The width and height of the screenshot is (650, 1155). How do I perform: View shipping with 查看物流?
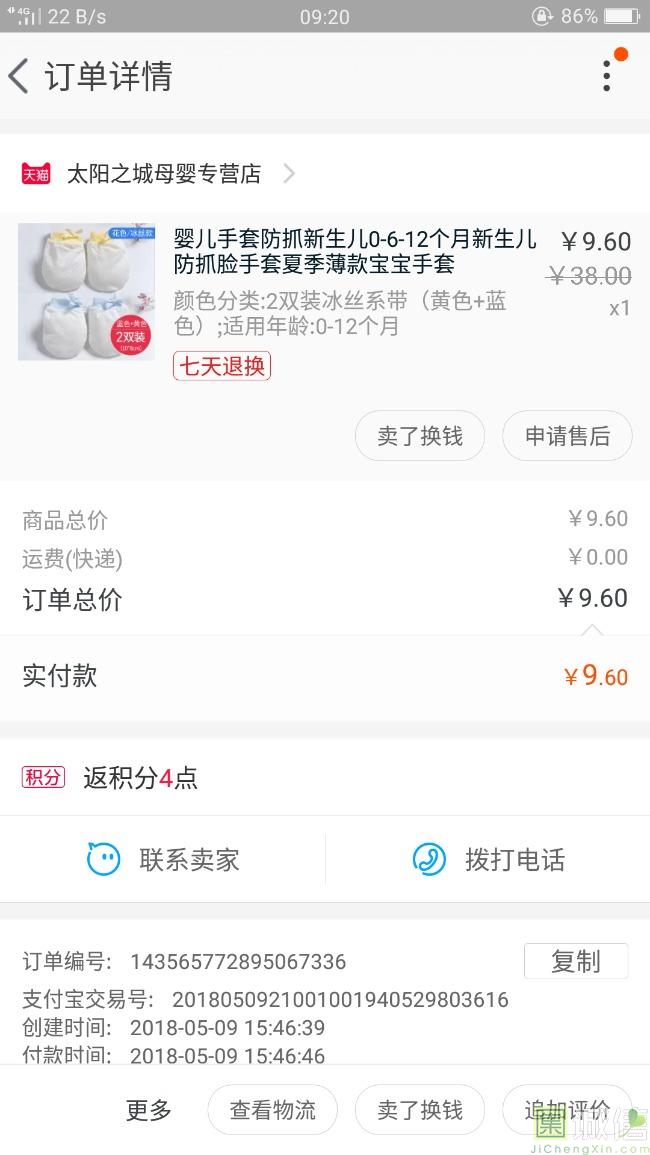(x=272, y=1110)
